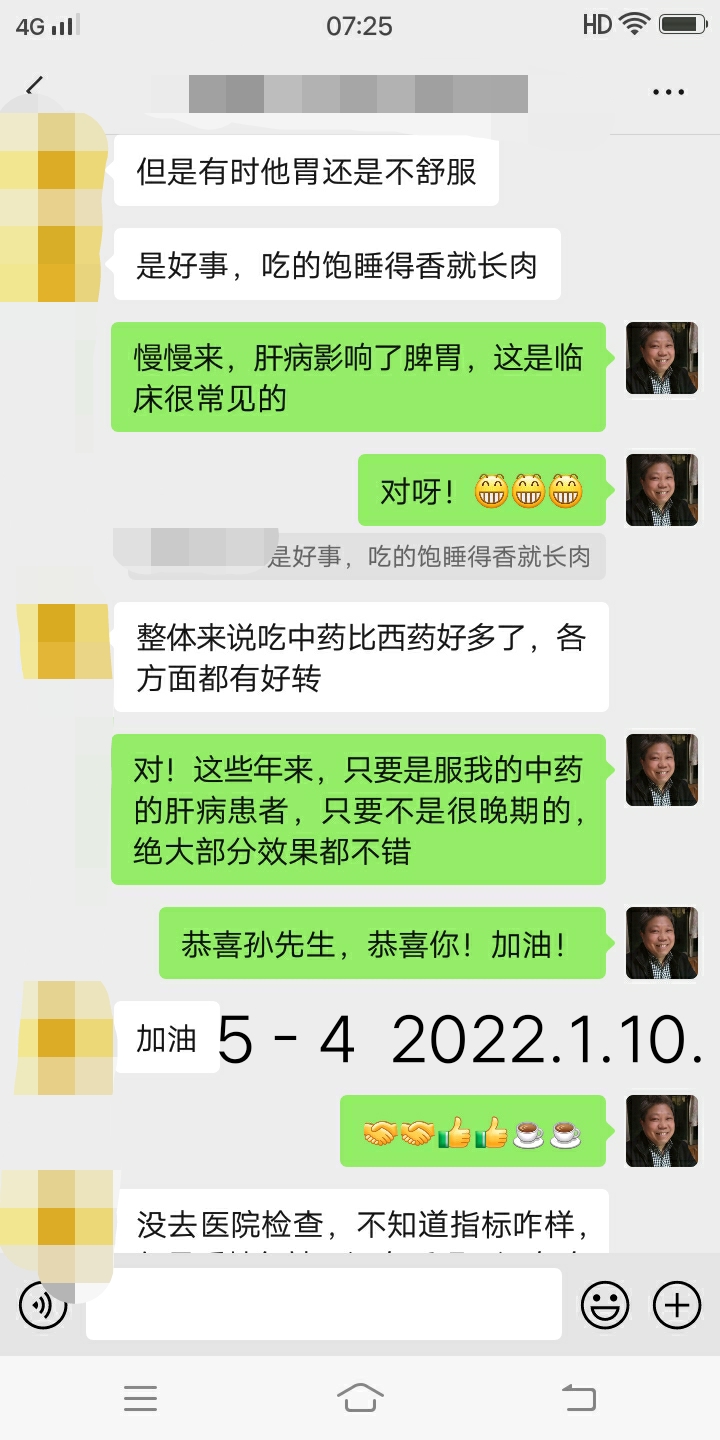The image size is (720, 1440).
Task: Tap the system home button
Action: click(360, 1397)
